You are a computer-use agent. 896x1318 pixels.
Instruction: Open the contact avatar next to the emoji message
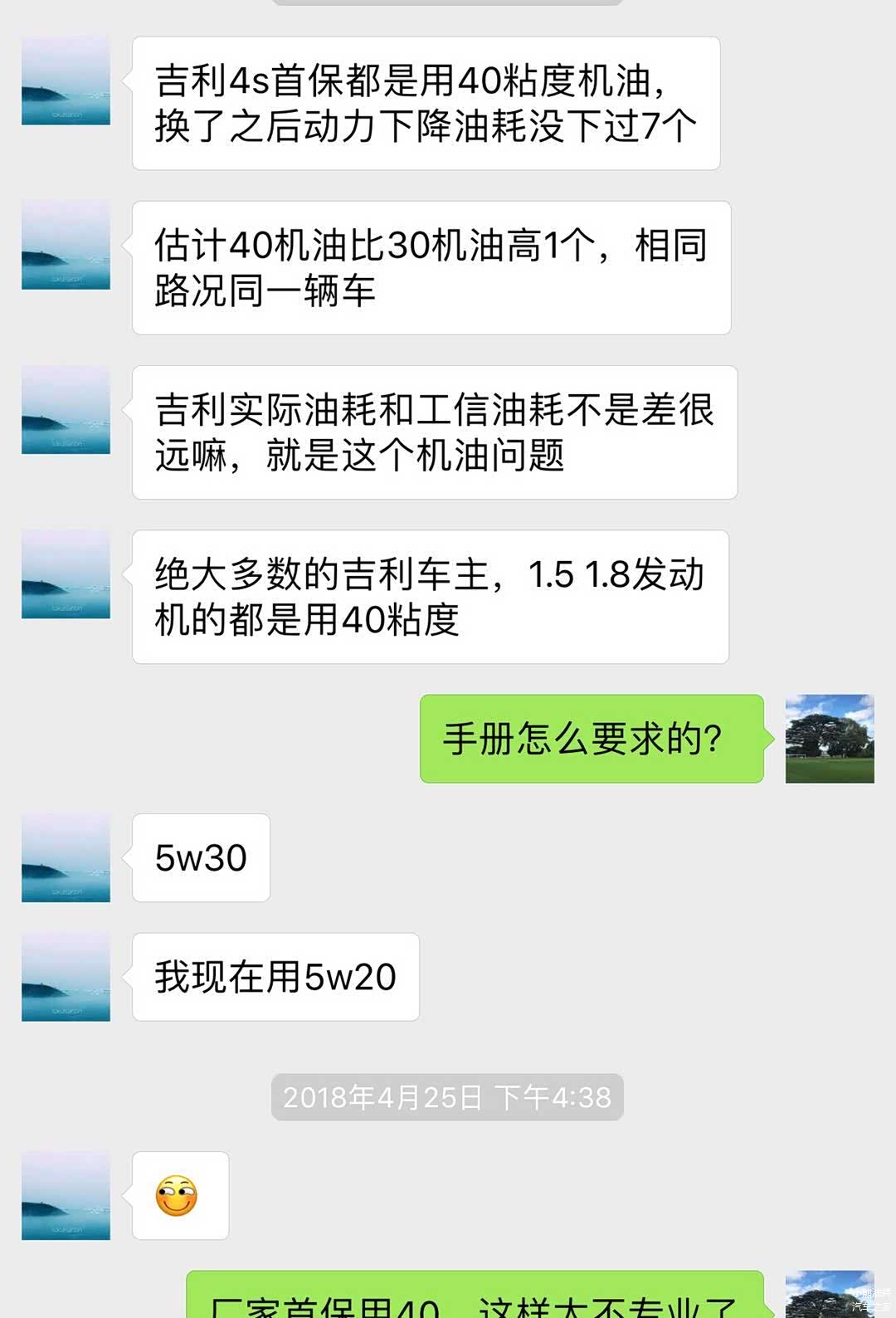66,1196
